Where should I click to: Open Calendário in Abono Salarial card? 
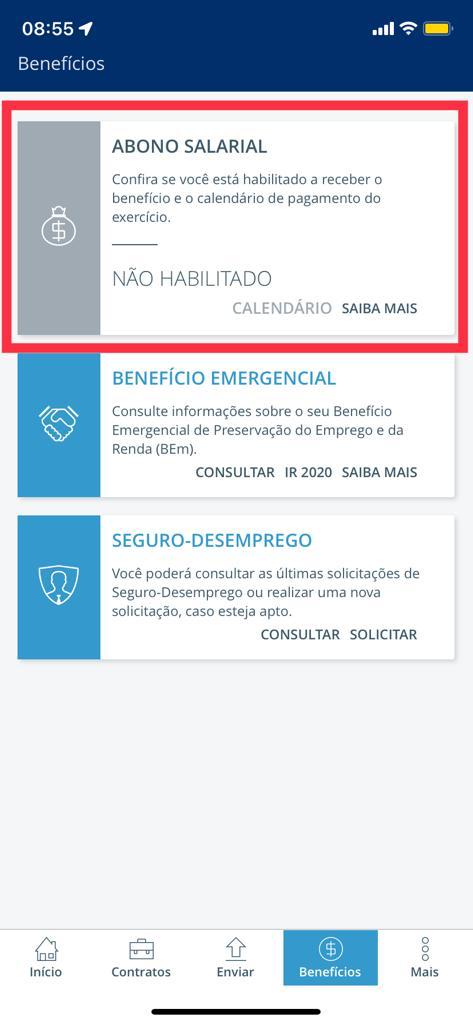point(282,308)
